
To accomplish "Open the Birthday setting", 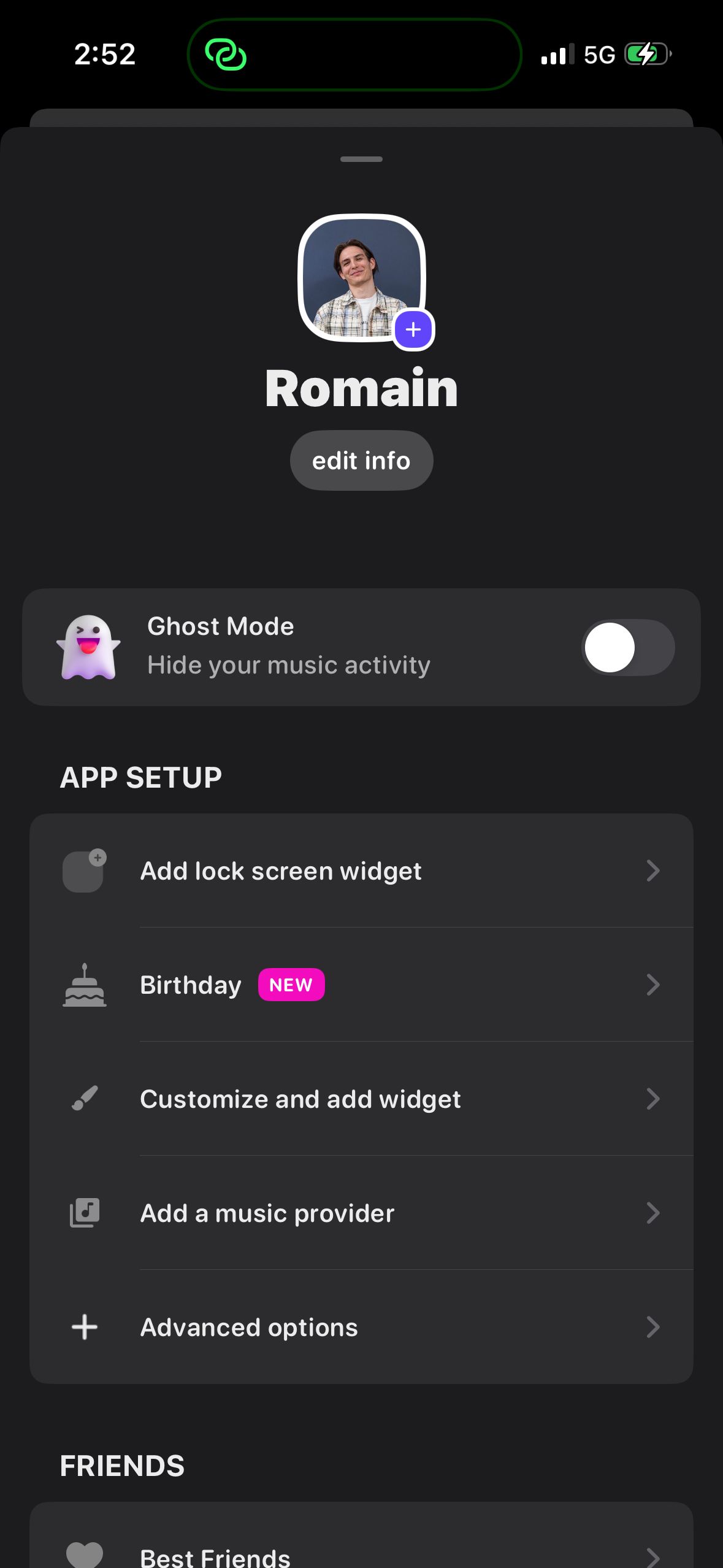I will tap(361, 985).
